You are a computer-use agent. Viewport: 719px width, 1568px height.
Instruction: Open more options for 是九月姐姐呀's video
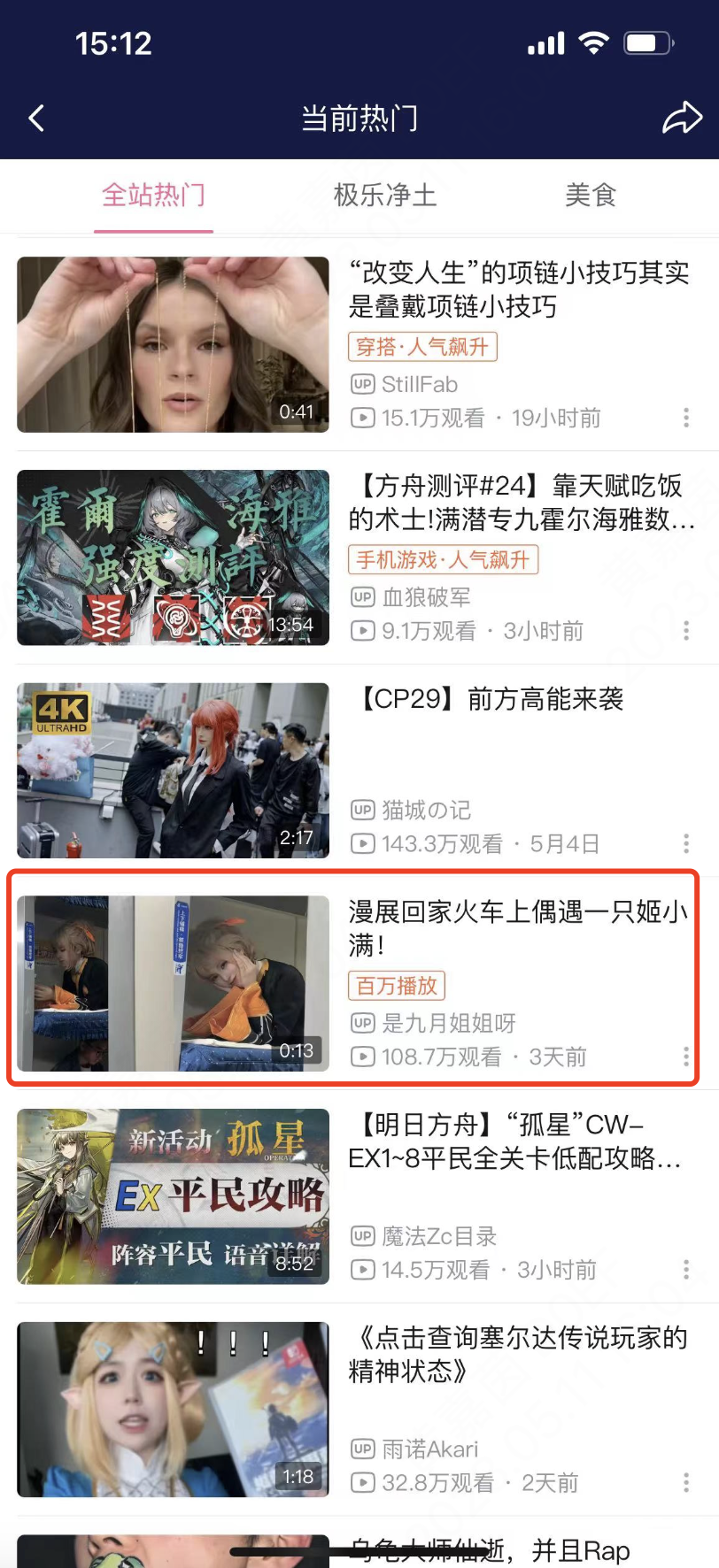coord(686,1056)
